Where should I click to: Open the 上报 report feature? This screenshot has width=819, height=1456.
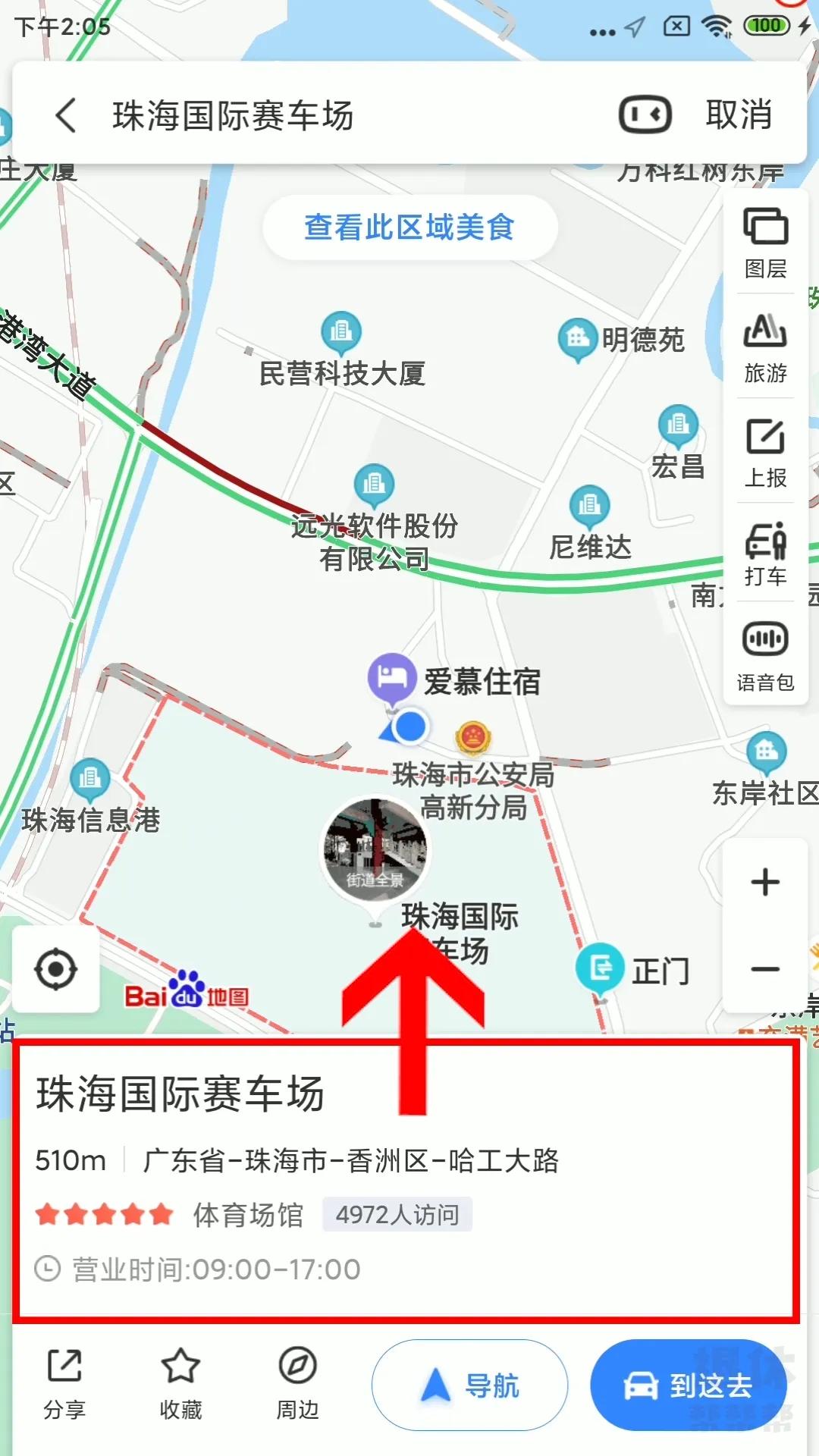(765, 449)
